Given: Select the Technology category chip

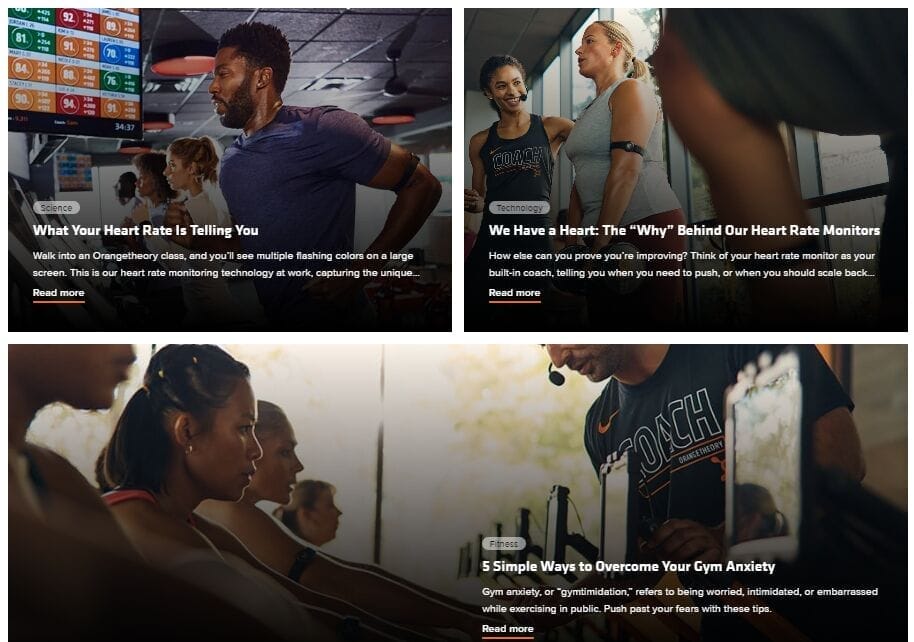Looking at the screenshot, I should [519, 208].
